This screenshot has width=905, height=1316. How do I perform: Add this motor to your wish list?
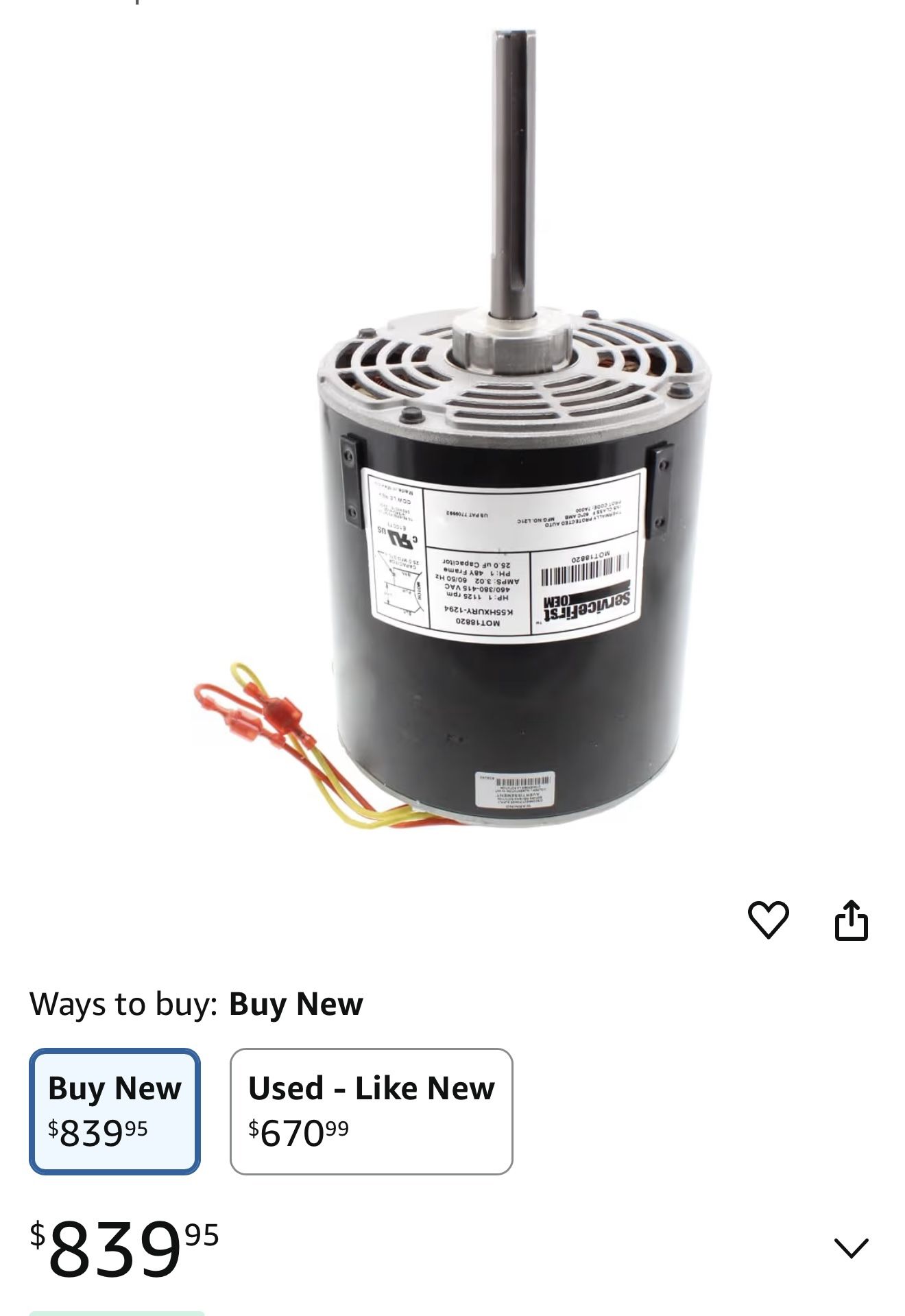767,920
